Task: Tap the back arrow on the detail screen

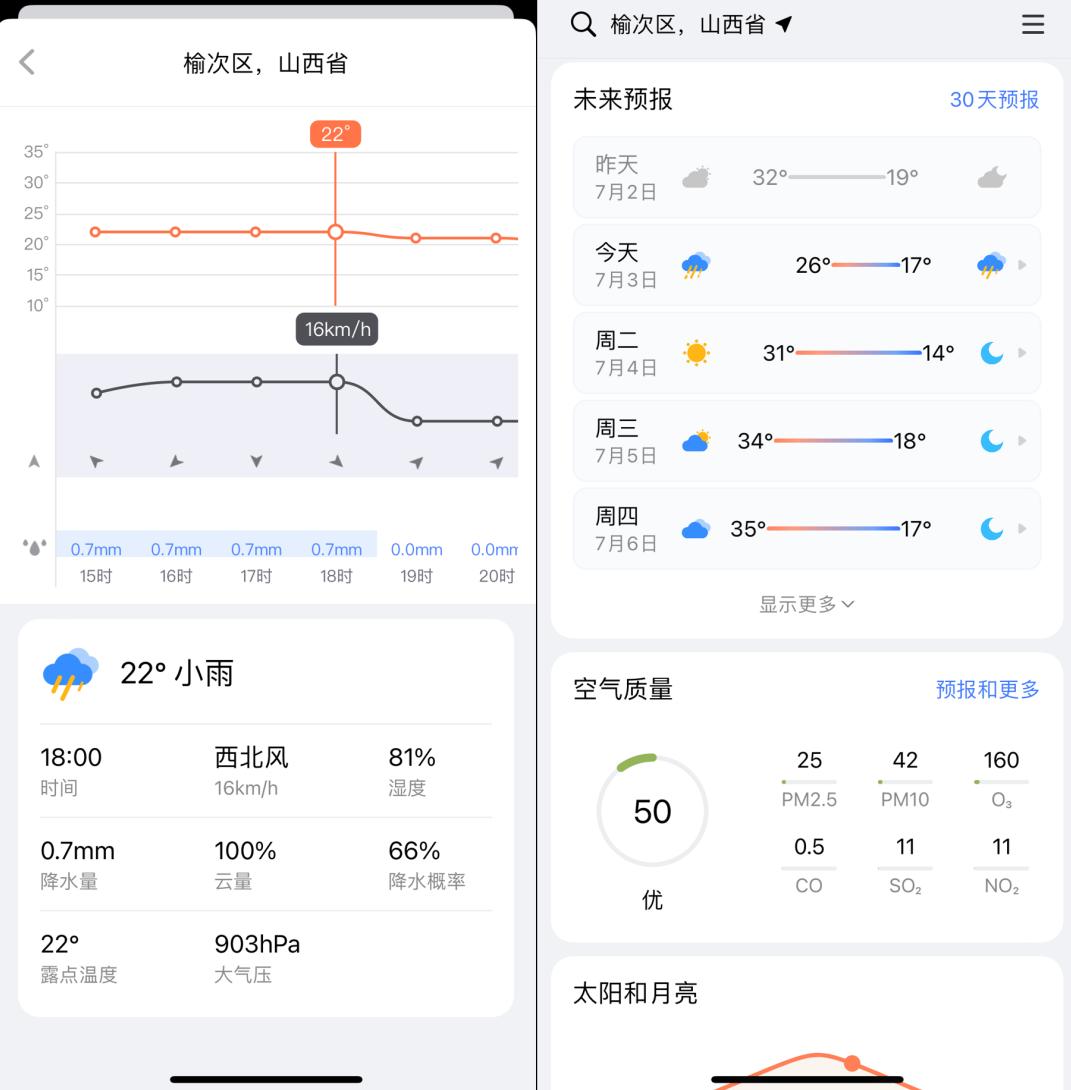Action: [27, 61]
